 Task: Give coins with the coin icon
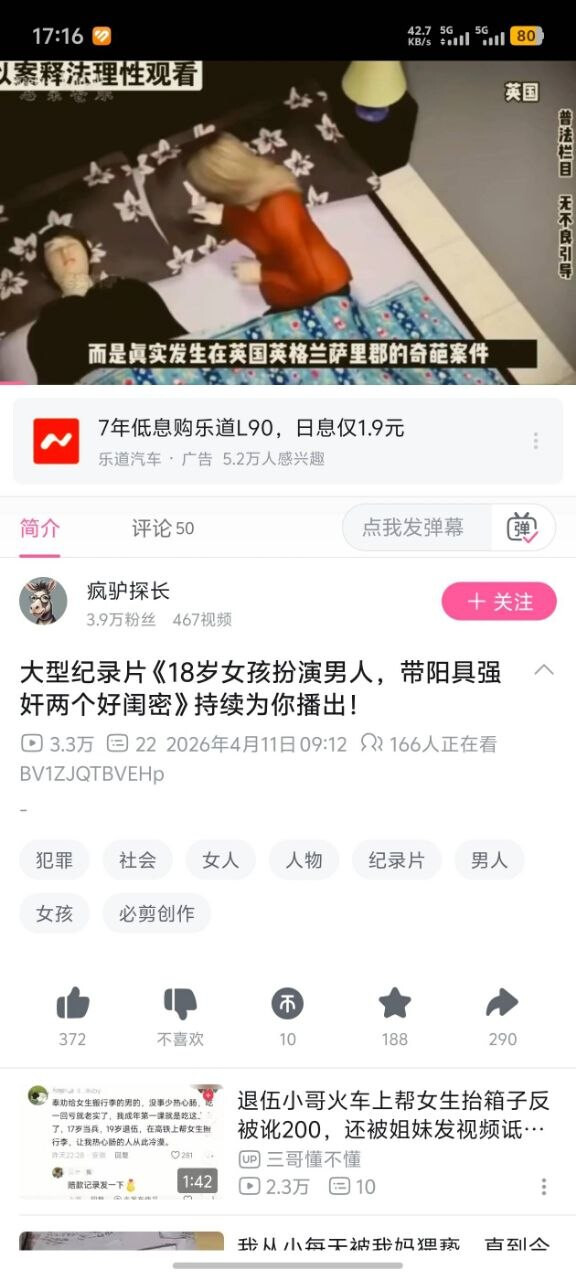click(x=287, y=1003)
